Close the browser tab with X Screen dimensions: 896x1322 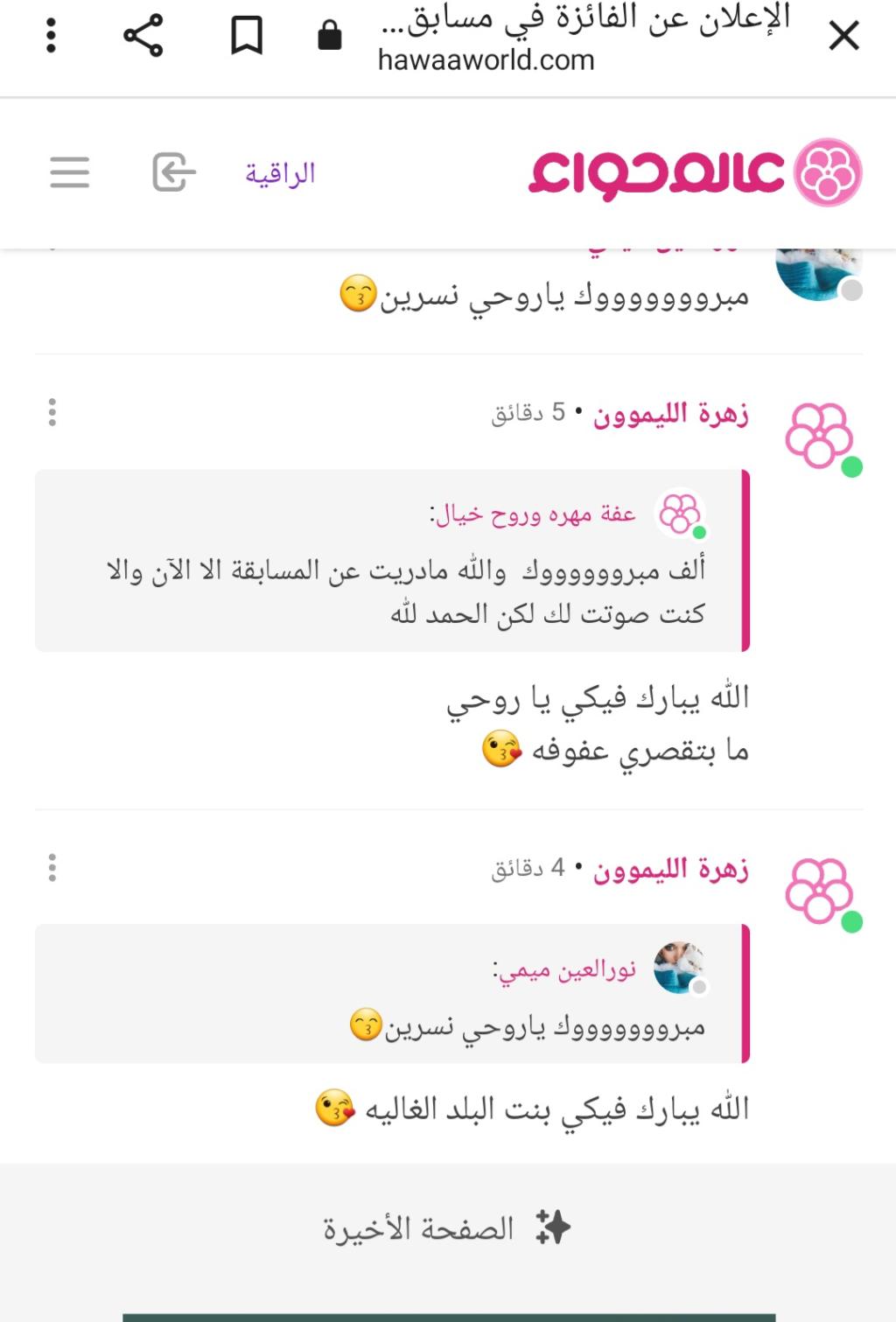click(x=843, y=37)
